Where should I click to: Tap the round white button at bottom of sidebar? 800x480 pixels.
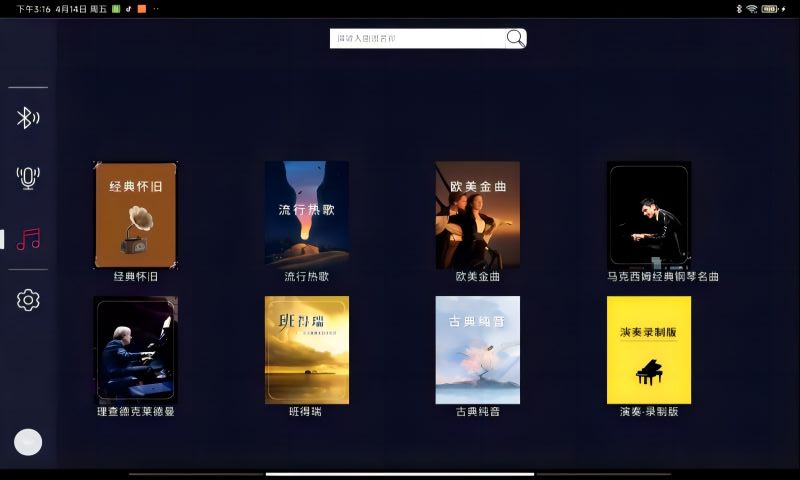click(x=28, y=442)
